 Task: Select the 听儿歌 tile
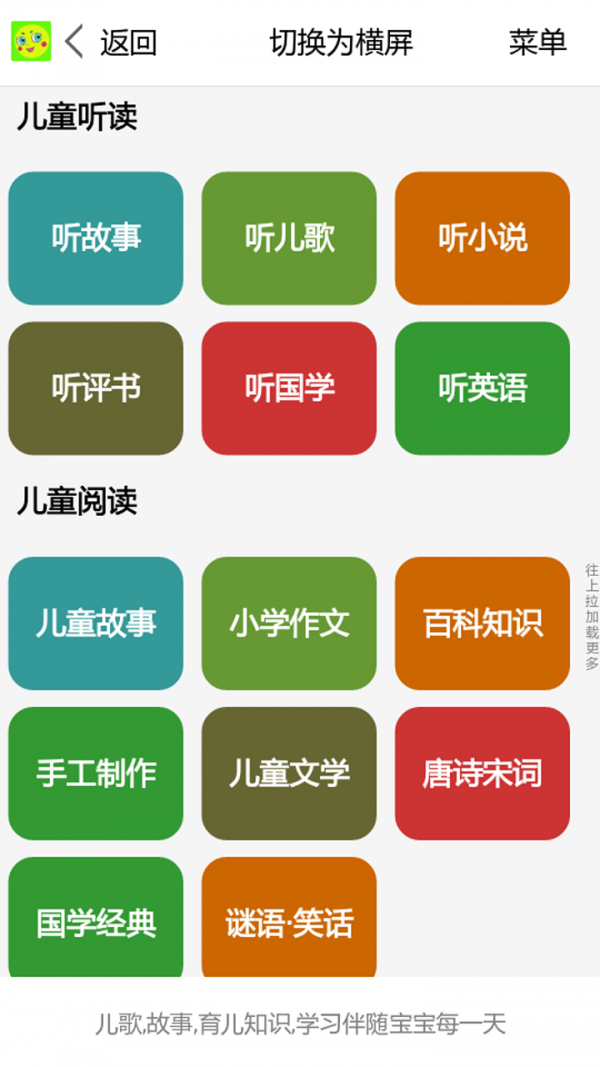pos(289,238)
